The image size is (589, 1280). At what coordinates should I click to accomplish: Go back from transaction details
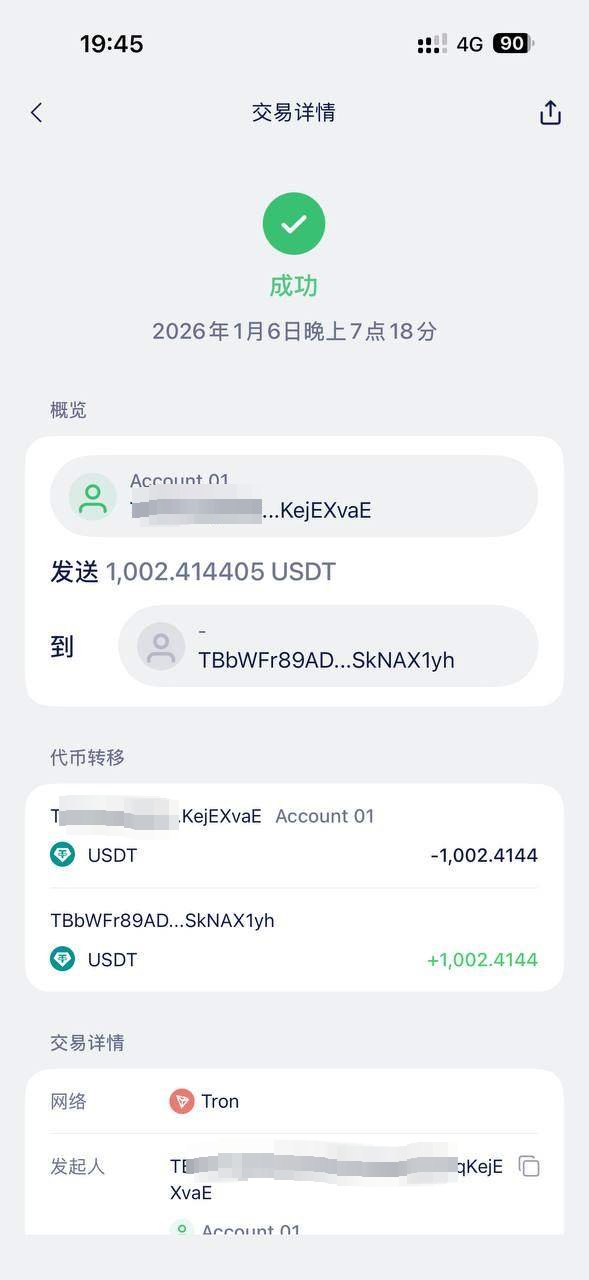pos(37,113)
